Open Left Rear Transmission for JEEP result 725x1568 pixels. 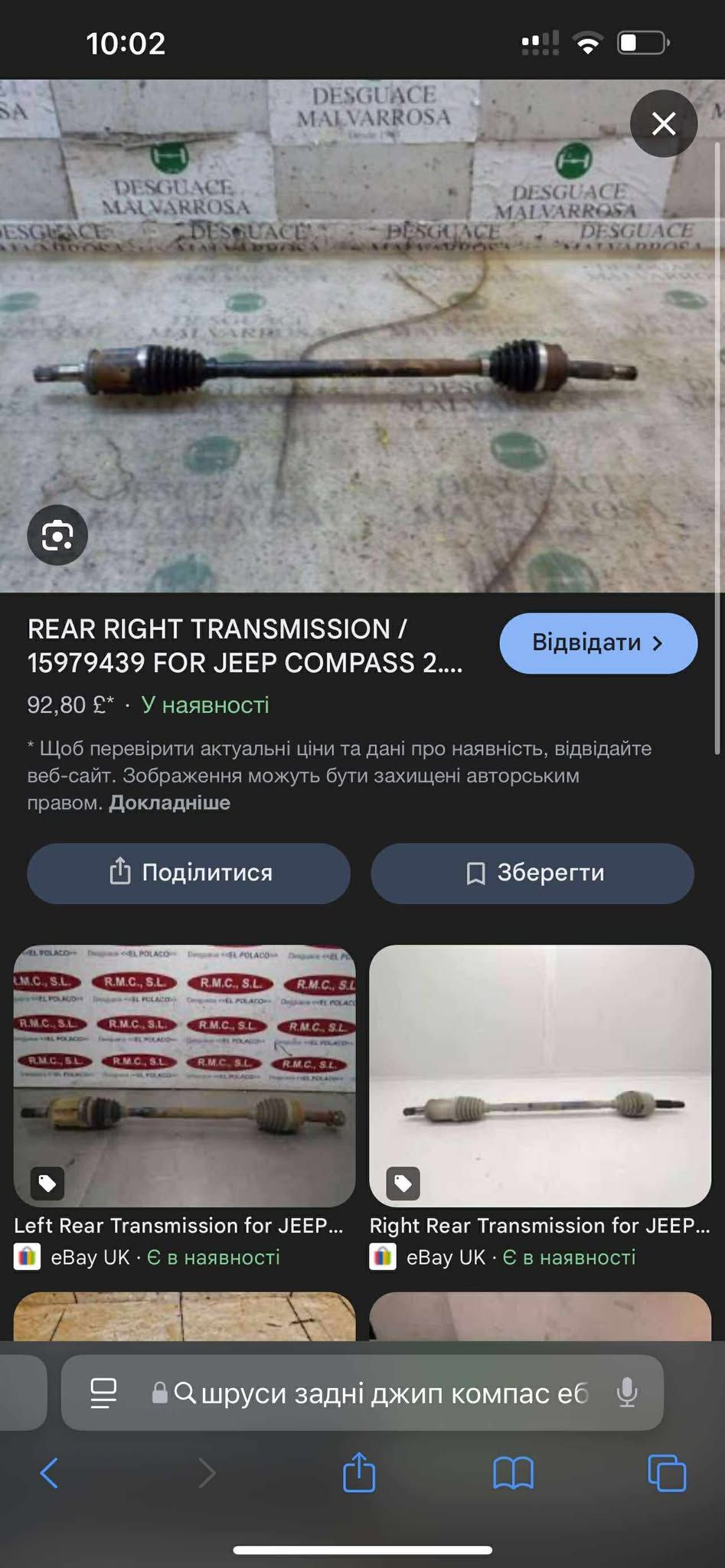coord(185,1076)
